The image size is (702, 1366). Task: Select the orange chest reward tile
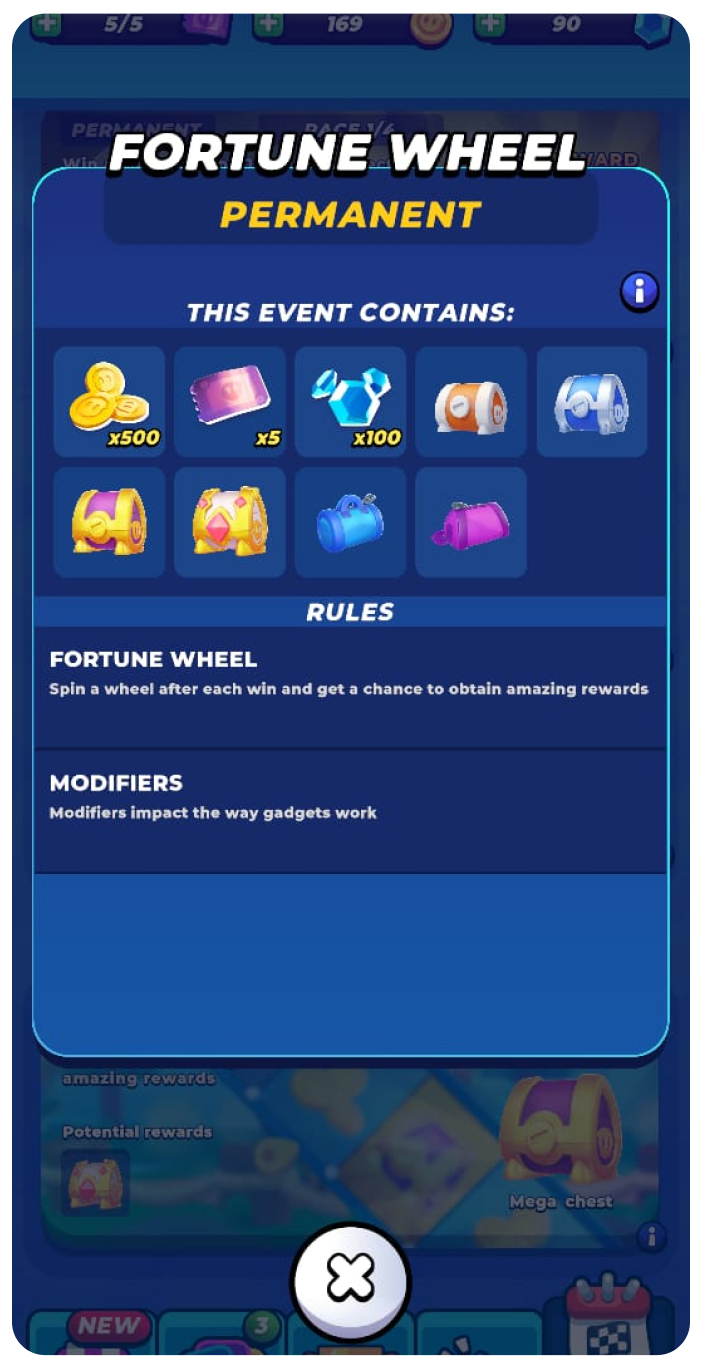471,402
